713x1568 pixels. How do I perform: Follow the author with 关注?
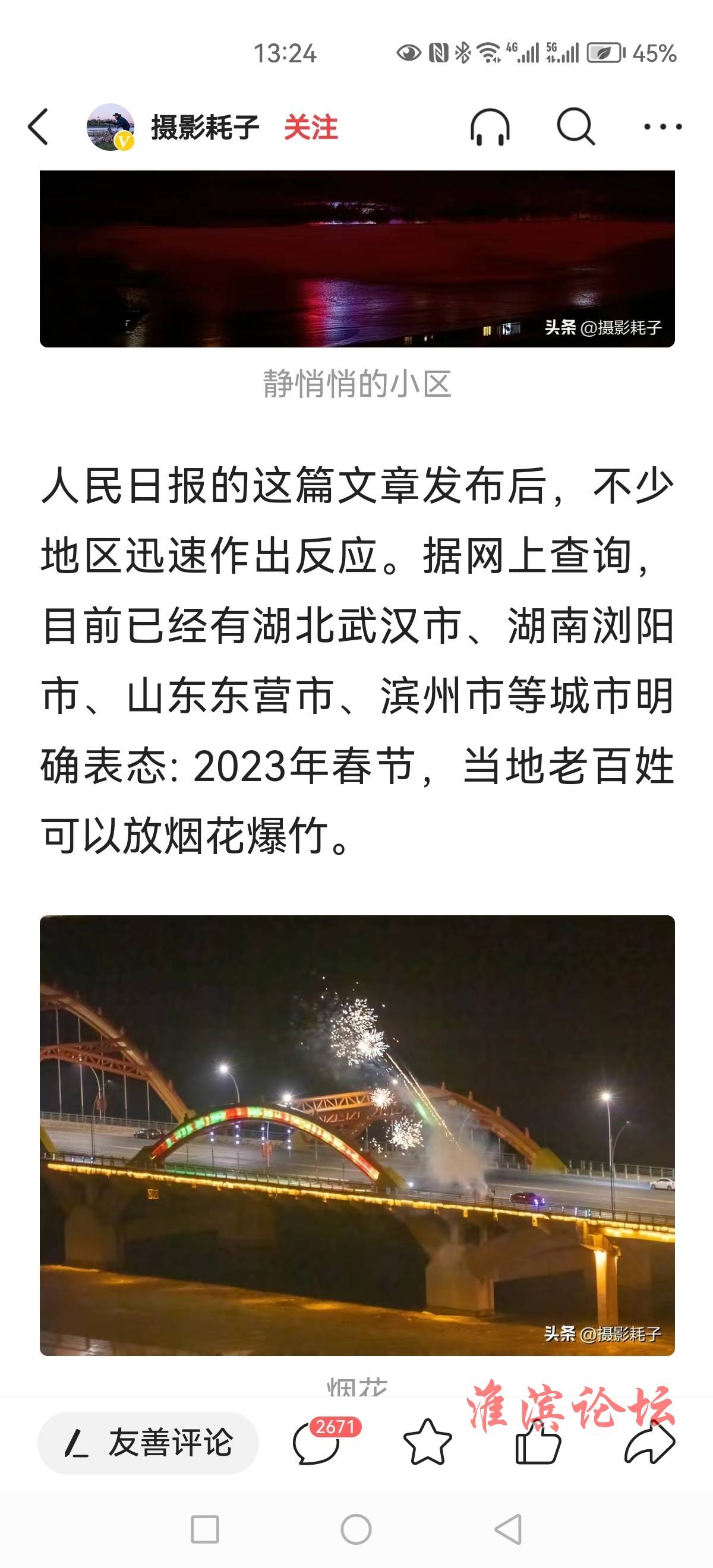point(311,127)
